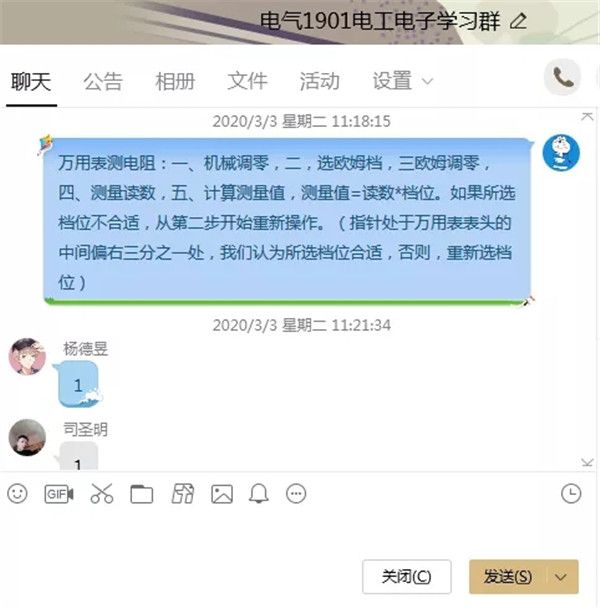Attach a picture with the image icon
The height and width of the screenshot is (608, 600).
[221, 493]
